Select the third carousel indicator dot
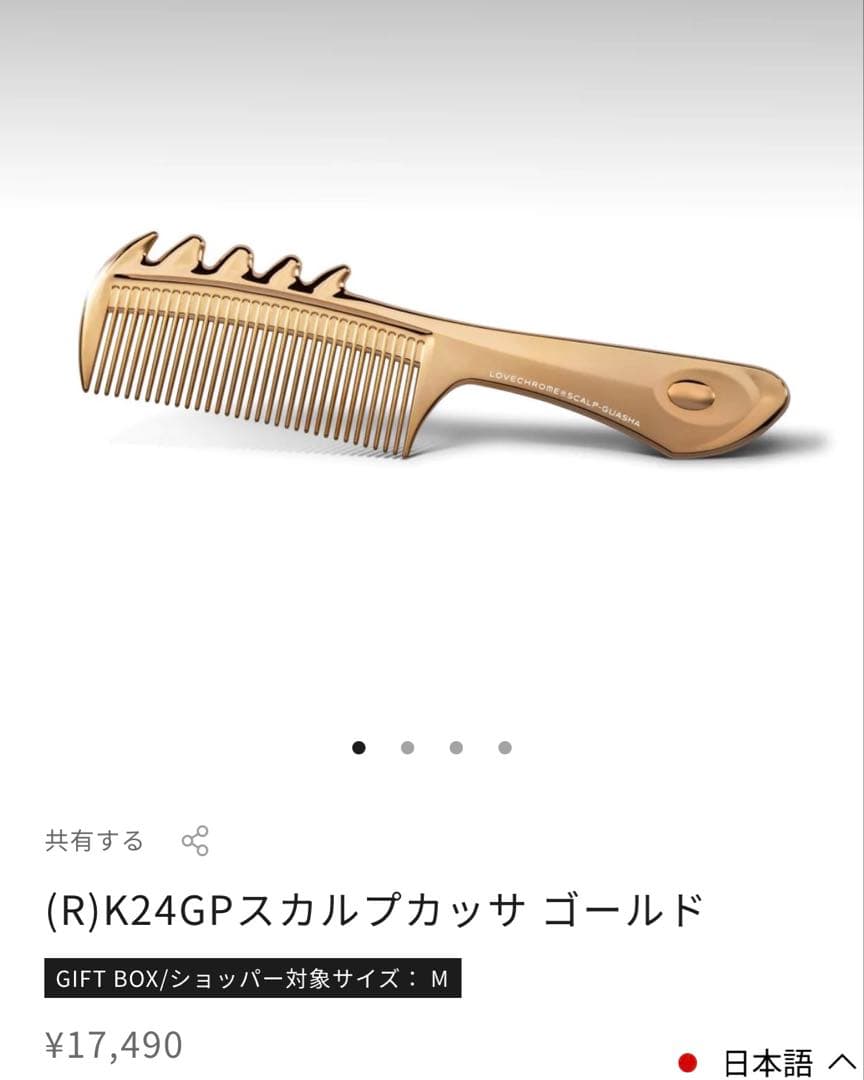 [x=455, y=746]
